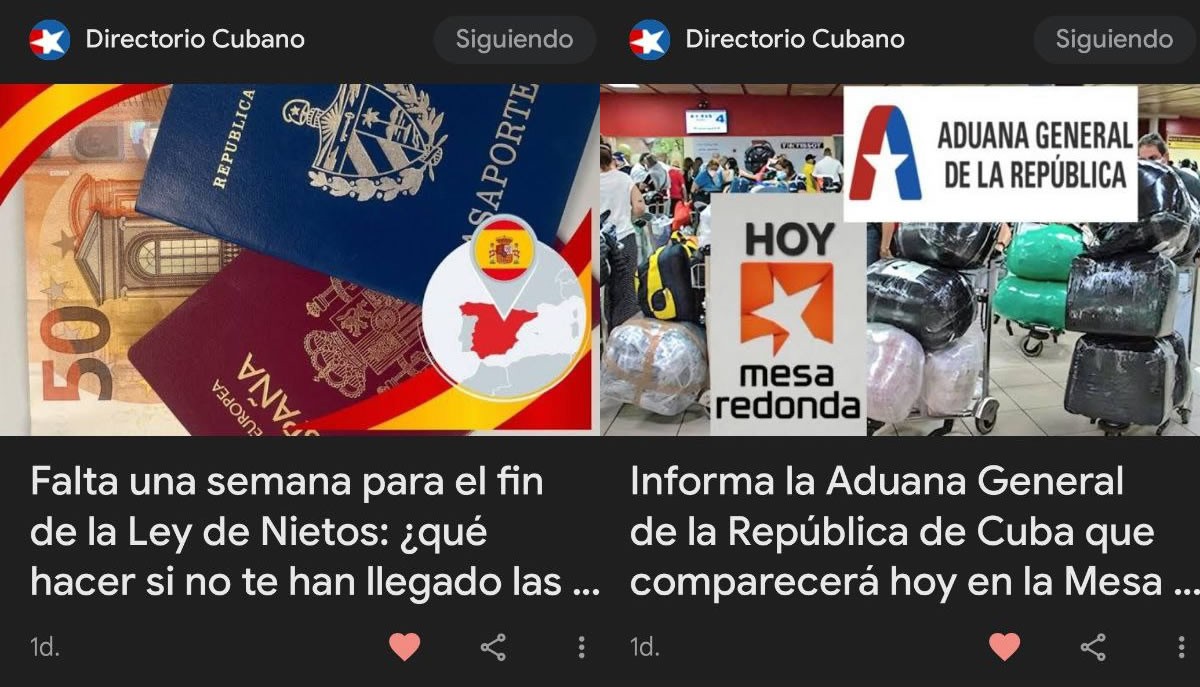
Task: Share the Ley de Nietos article
Action: [x=493, y=647]
